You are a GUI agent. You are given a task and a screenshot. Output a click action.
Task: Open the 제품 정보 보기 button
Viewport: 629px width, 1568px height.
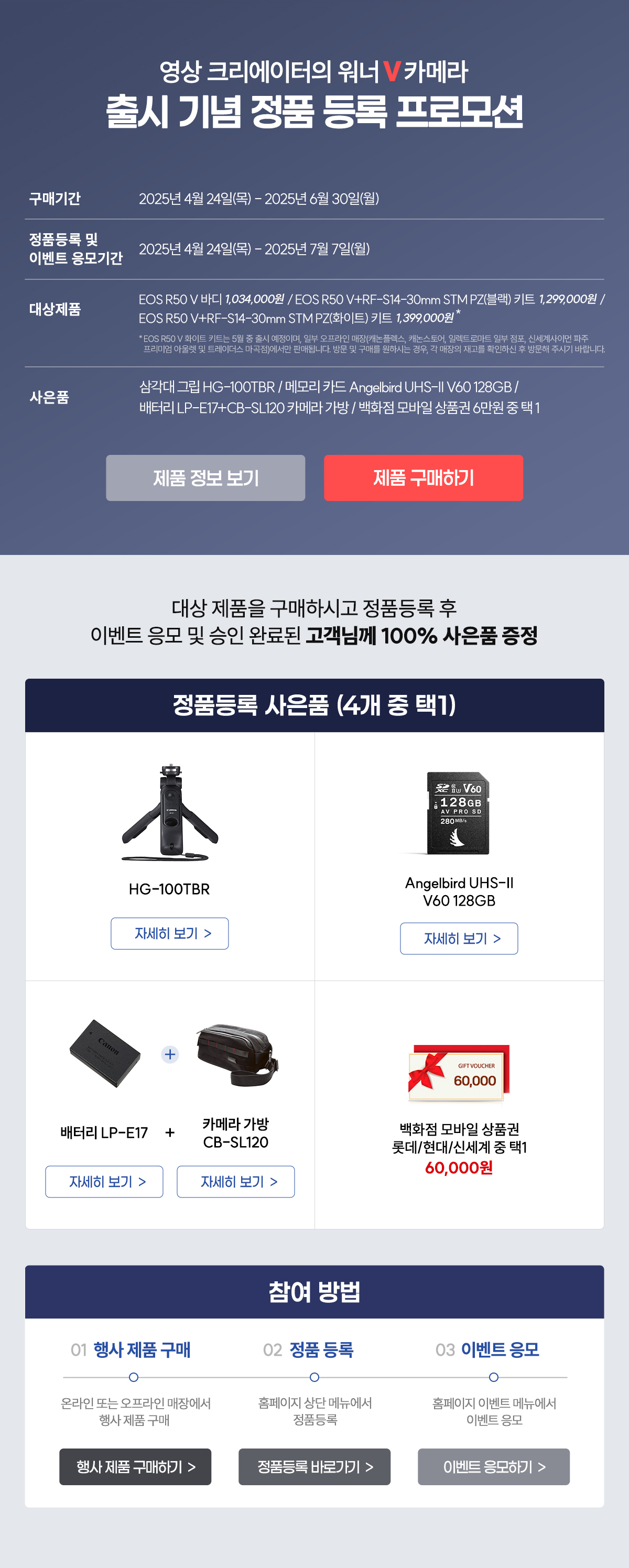pos(205,478)
